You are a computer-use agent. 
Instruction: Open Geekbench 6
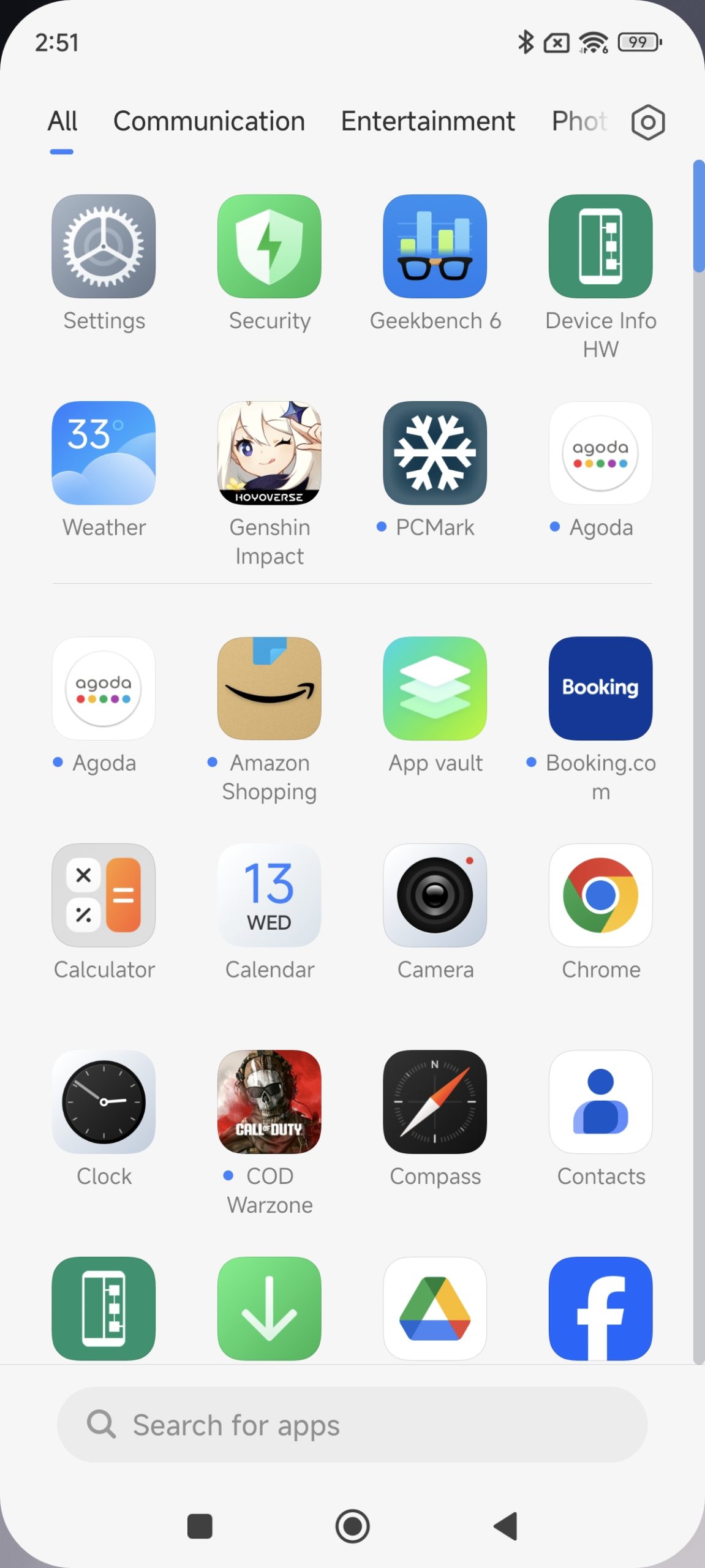click(x=435, y=247)
